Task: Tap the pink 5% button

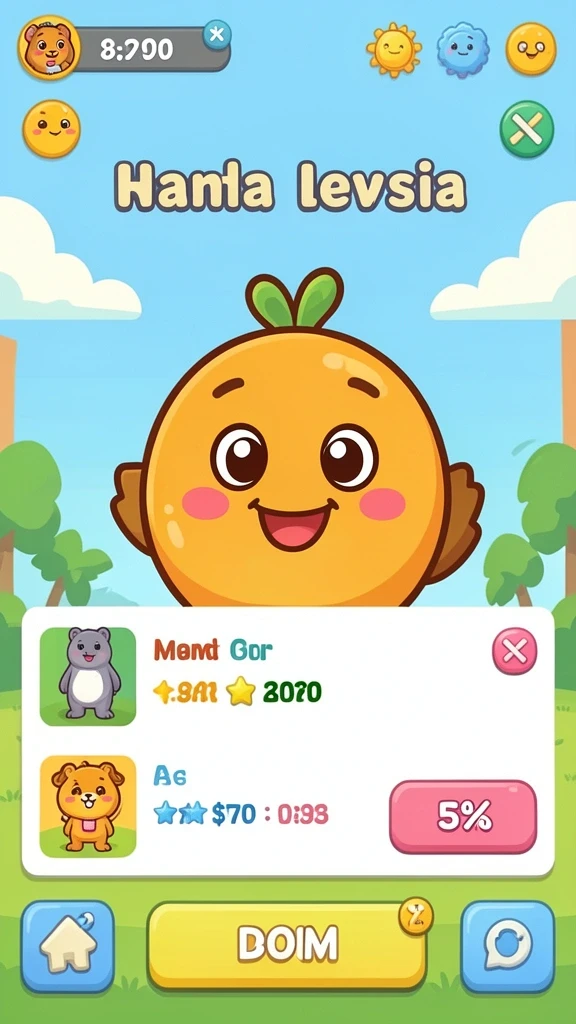Action: tap(463, 816)
